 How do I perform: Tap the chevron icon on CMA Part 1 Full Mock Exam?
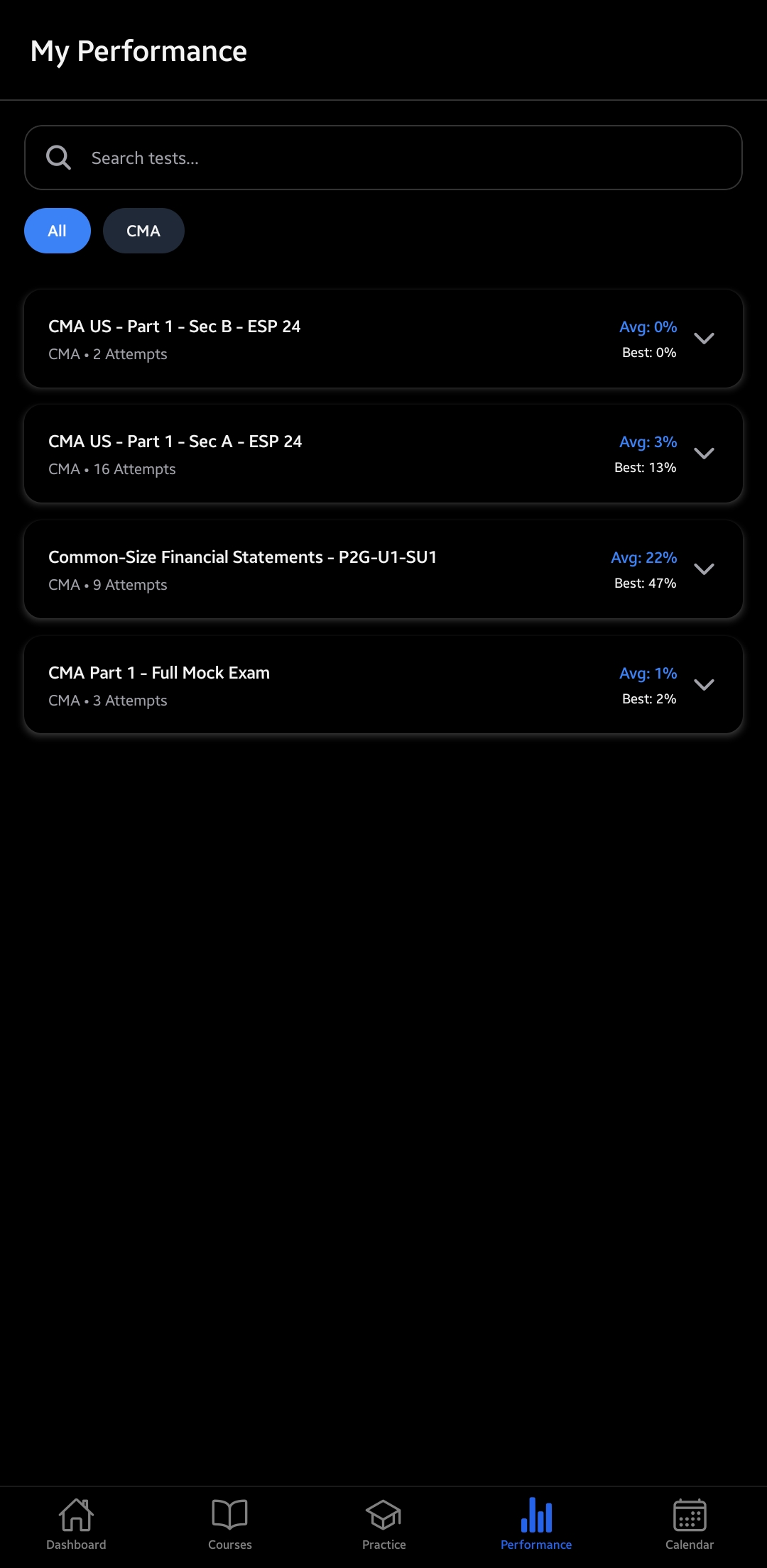705,685
